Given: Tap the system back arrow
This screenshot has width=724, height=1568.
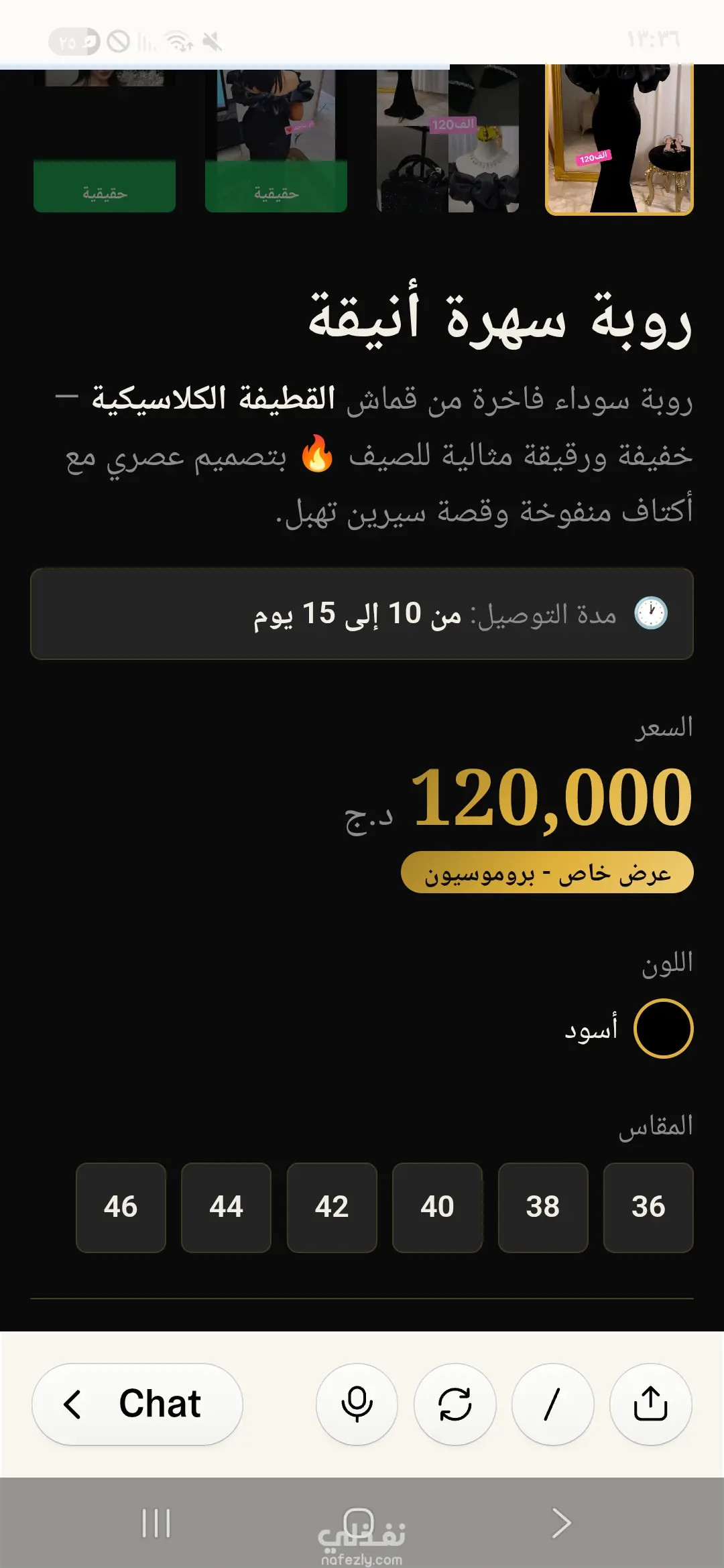Looking at the screenshot, I should pyautogui.click(x=561, y=1523).
